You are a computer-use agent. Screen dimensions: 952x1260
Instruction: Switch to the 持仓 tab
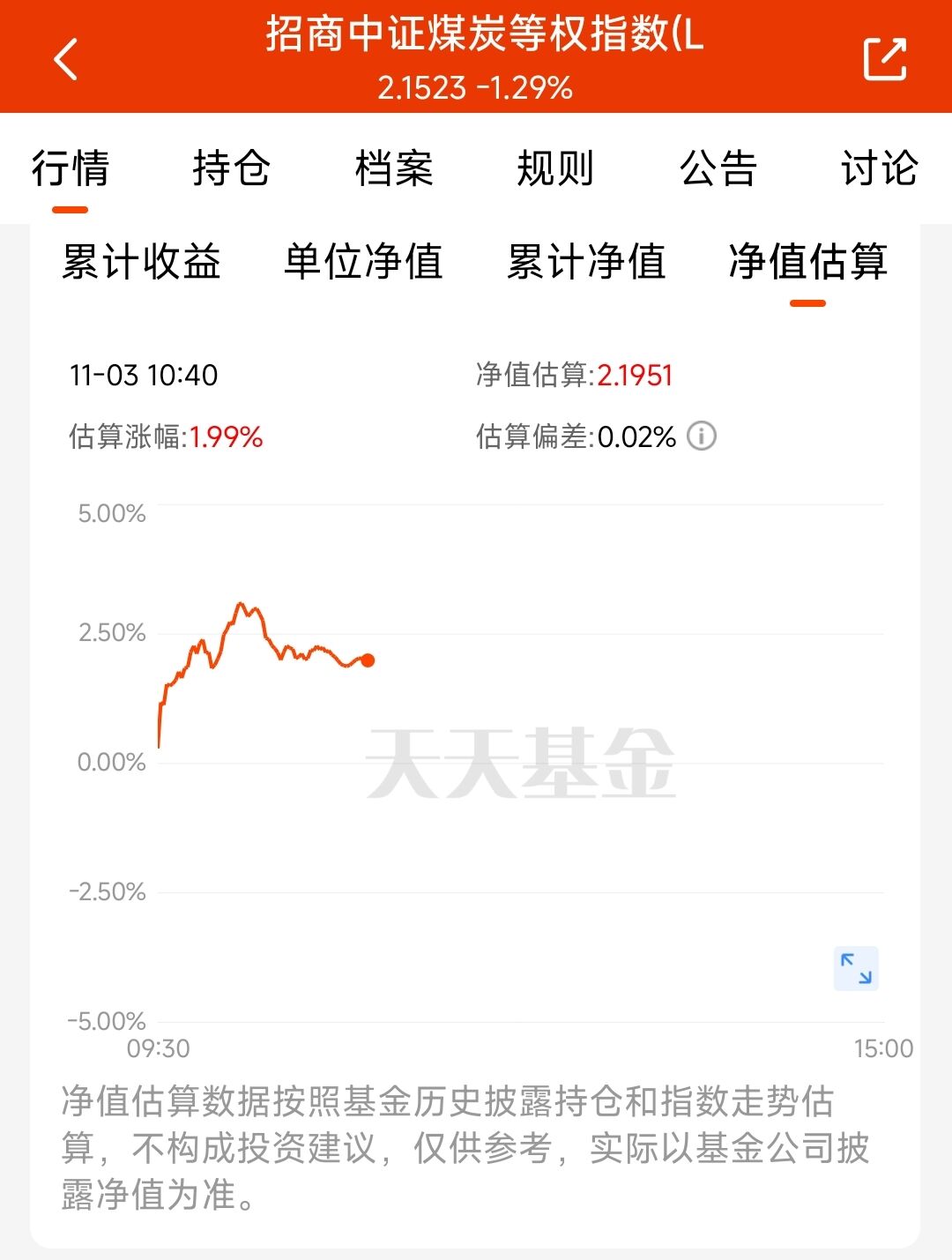(x=232, y=168)
